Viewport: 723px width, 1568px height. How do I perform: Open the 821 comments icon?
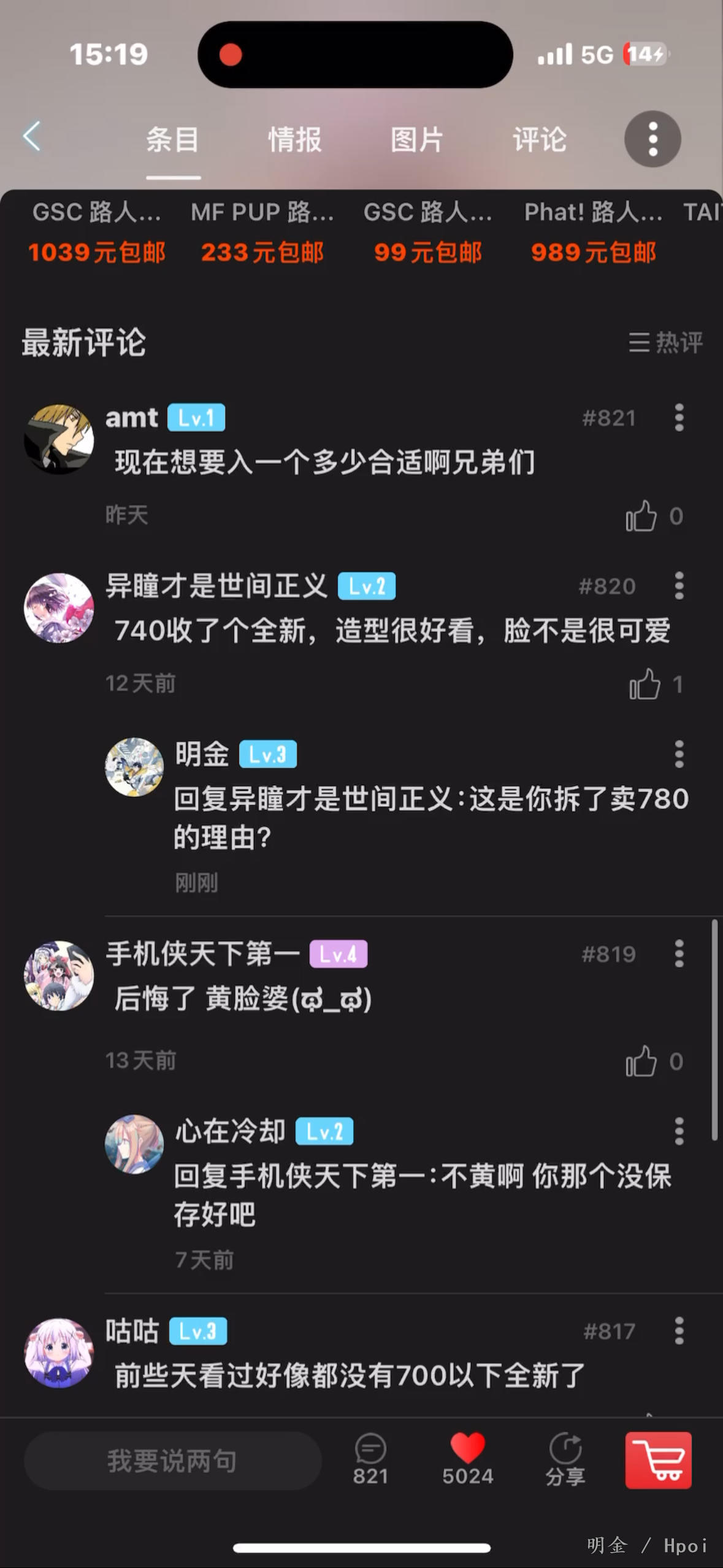tap(370, 1459)
